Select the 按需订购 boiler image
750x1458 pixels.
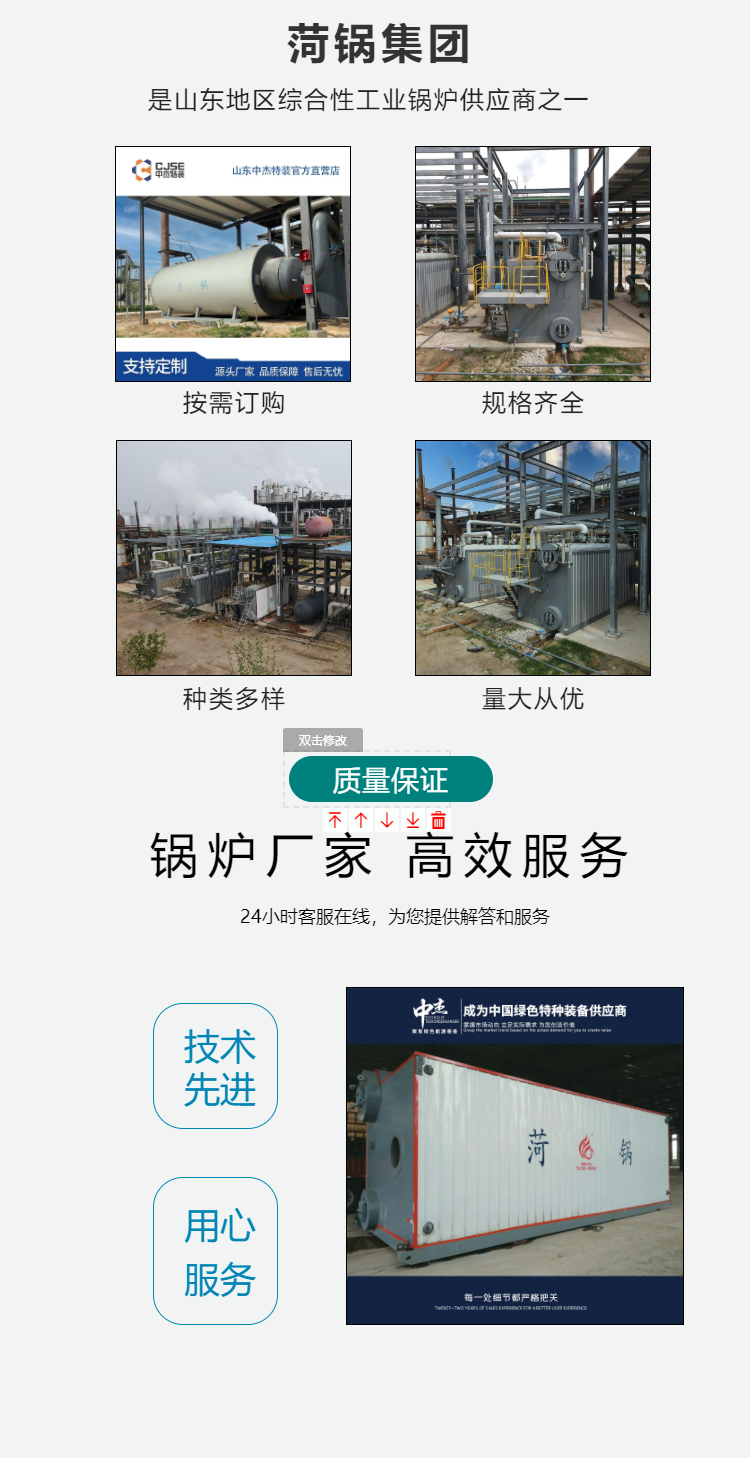pos(233,264)
